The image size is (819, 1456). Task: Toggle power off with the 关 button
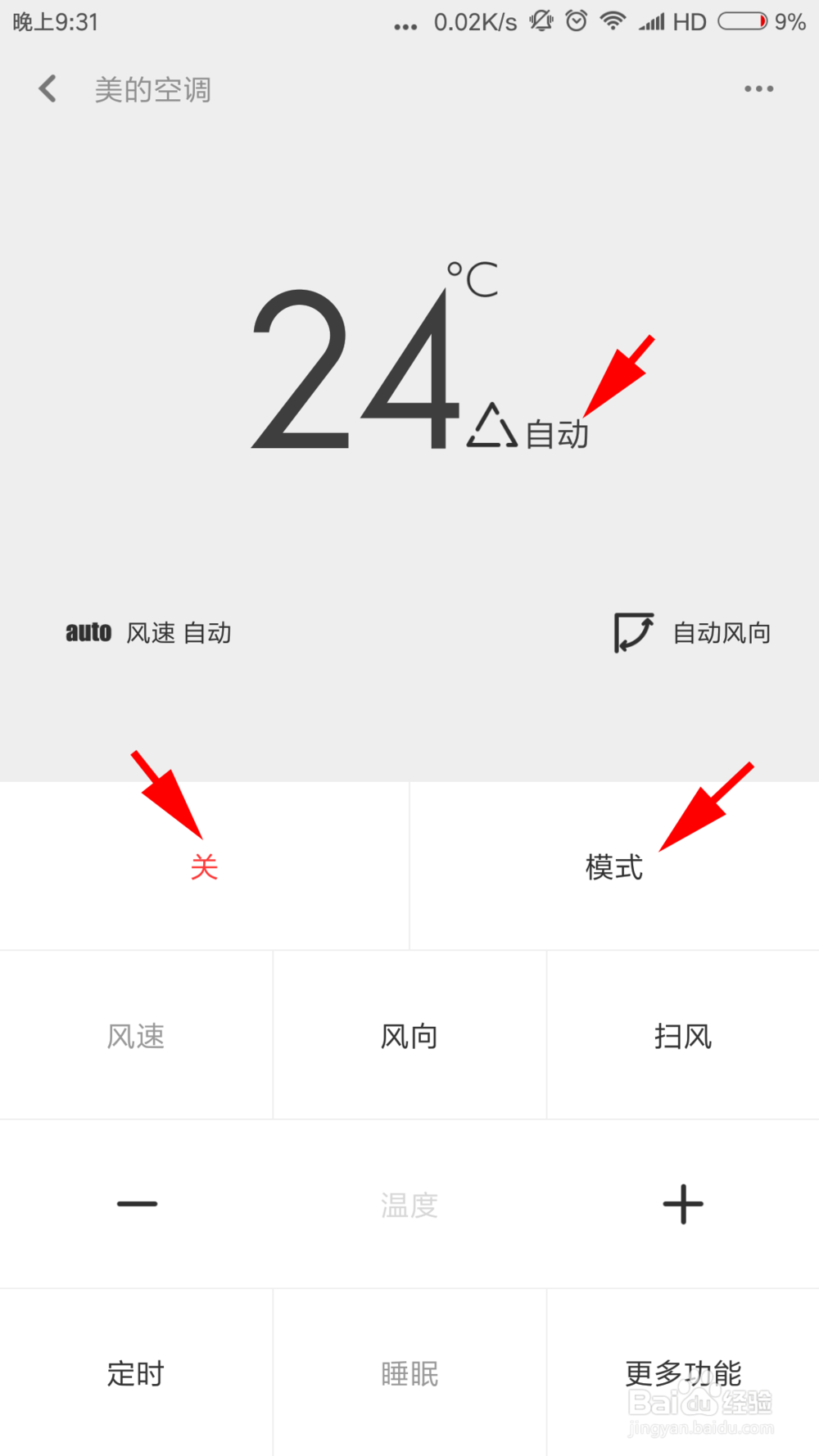203,866
